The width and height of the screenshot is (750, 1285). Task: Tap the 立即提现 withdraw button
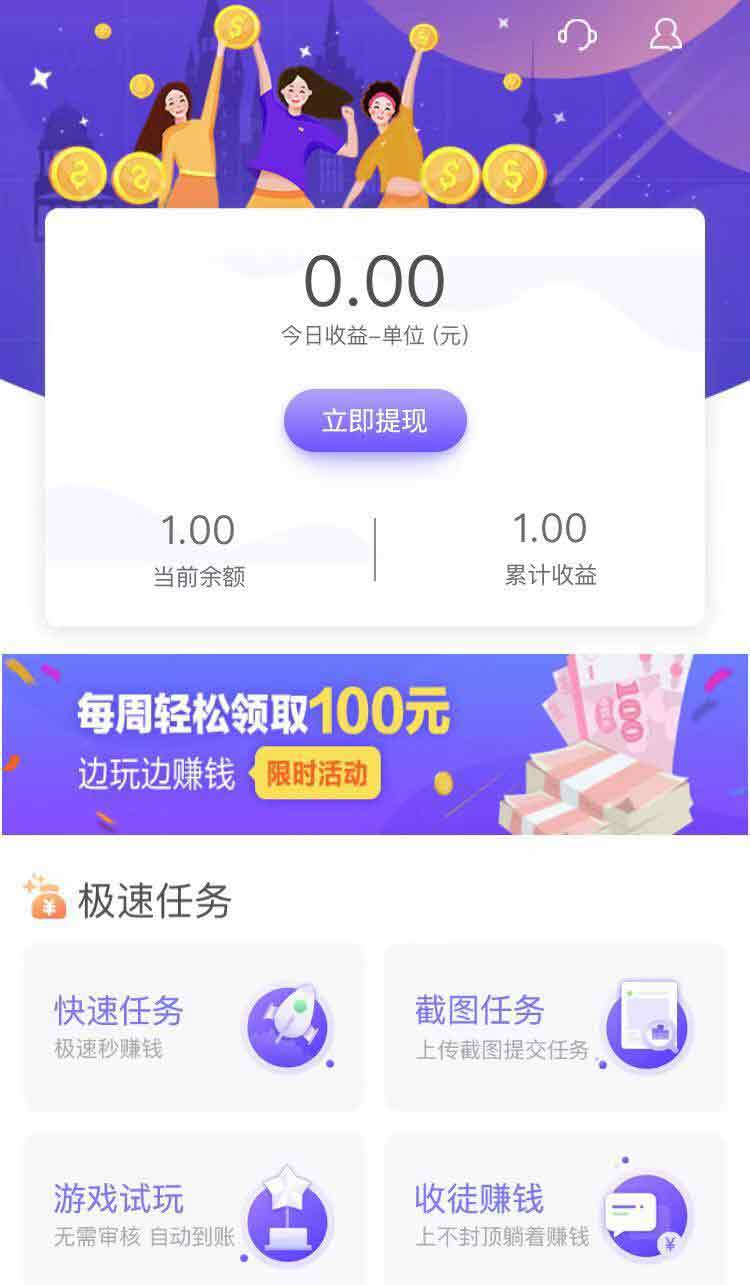pyautogui.click(x=375, y=421)
